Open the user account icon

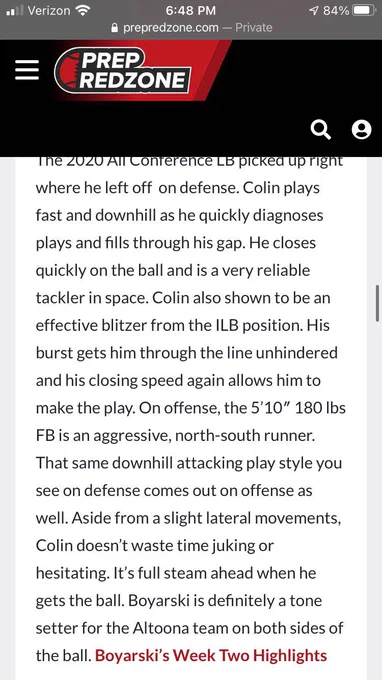(361, 129)
